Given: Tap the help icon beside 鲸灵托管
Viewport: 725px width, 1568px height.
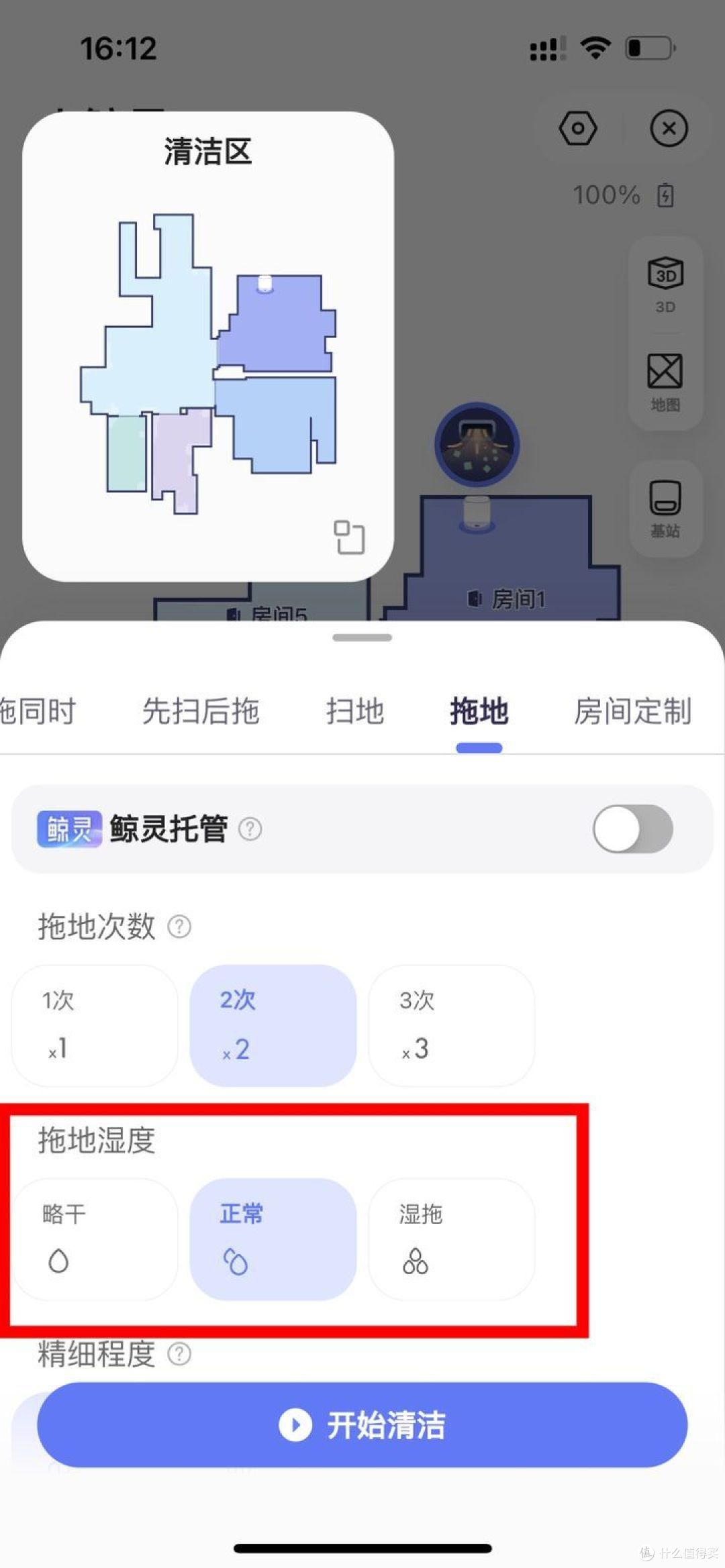Looking at the screenshot, I should click(x=250, y=829).
